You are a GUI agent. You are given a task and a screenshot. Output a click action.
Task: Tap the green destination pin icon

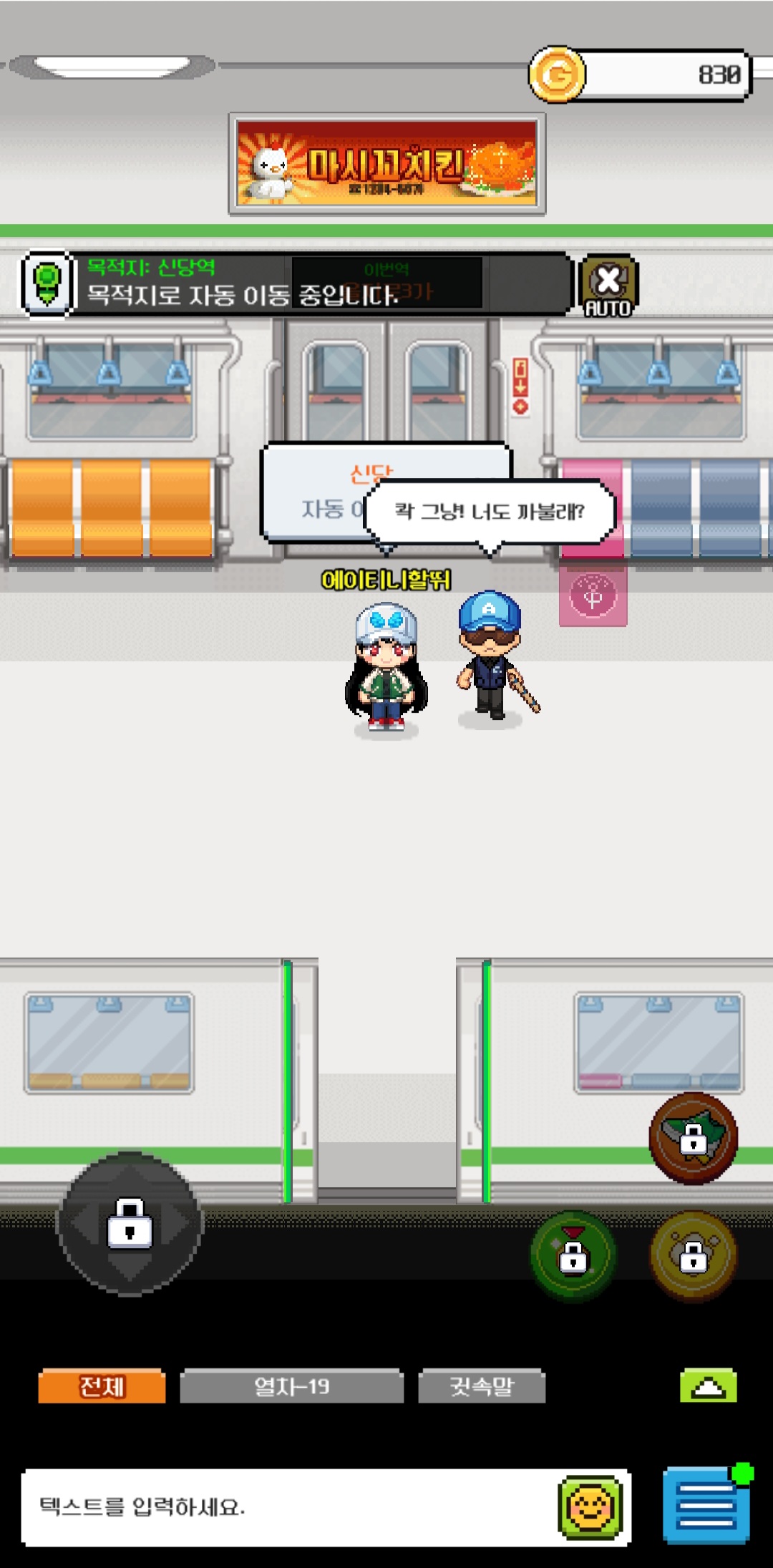(x=47, y=283)
